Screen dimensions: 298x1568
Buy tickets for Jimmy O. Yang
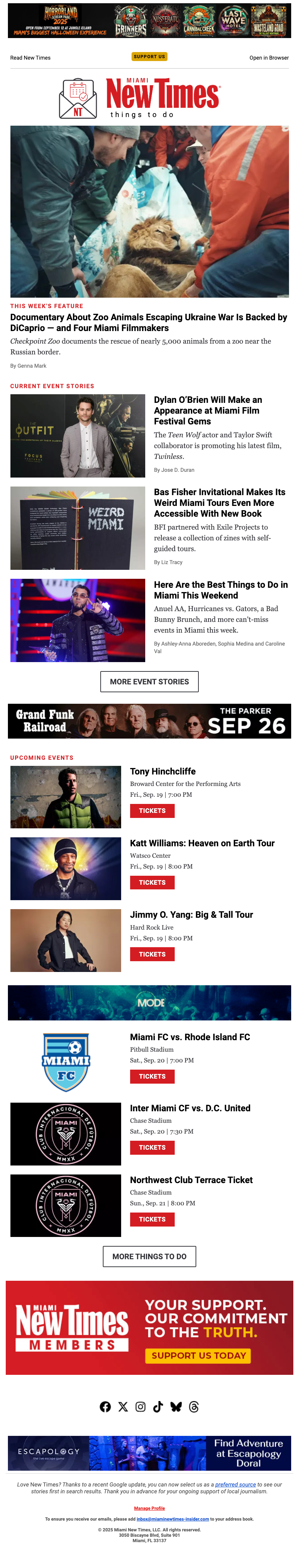click(152, 954)
